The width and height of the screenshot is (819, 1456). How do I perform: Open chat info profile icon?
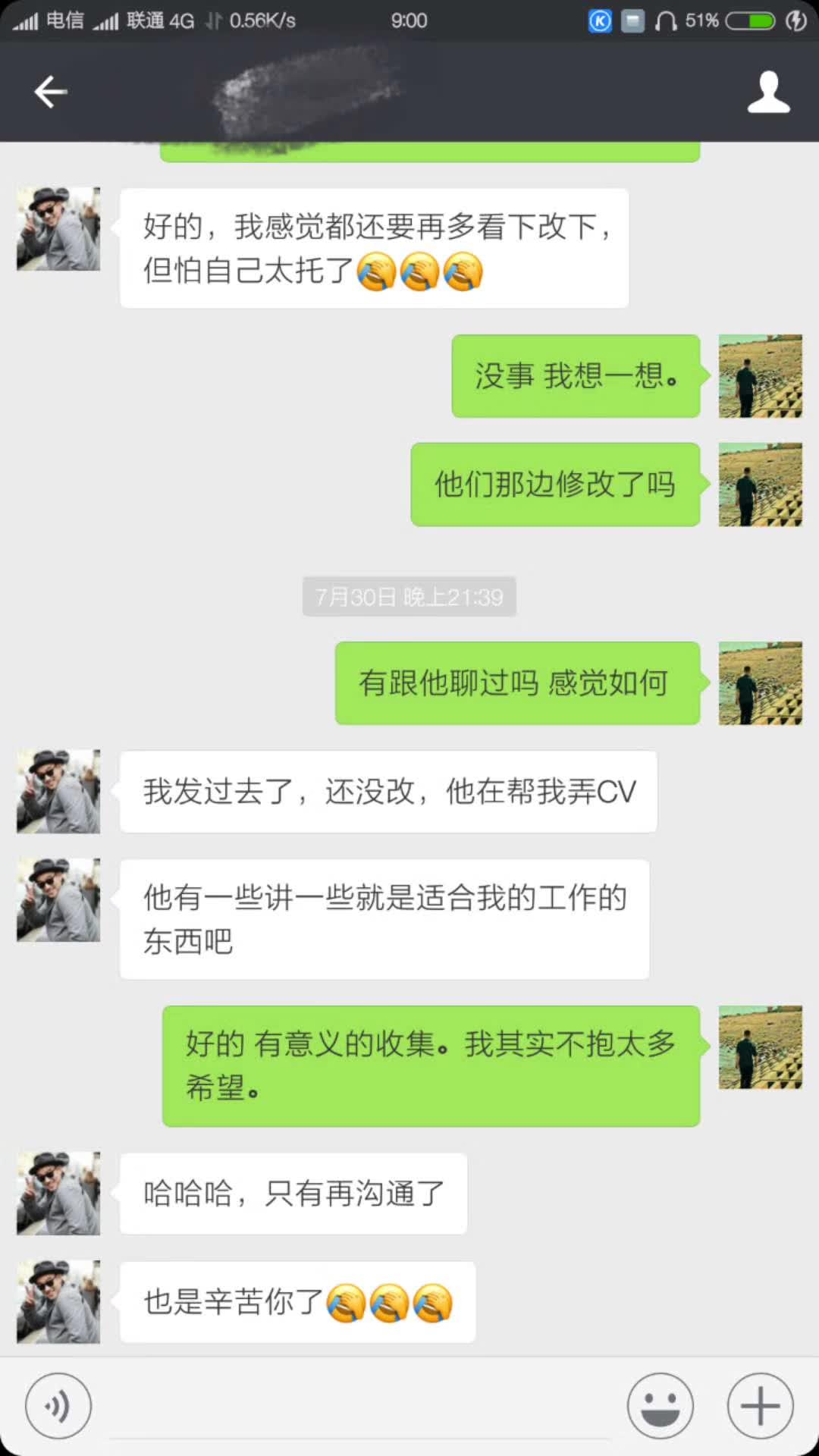point(768,93)
